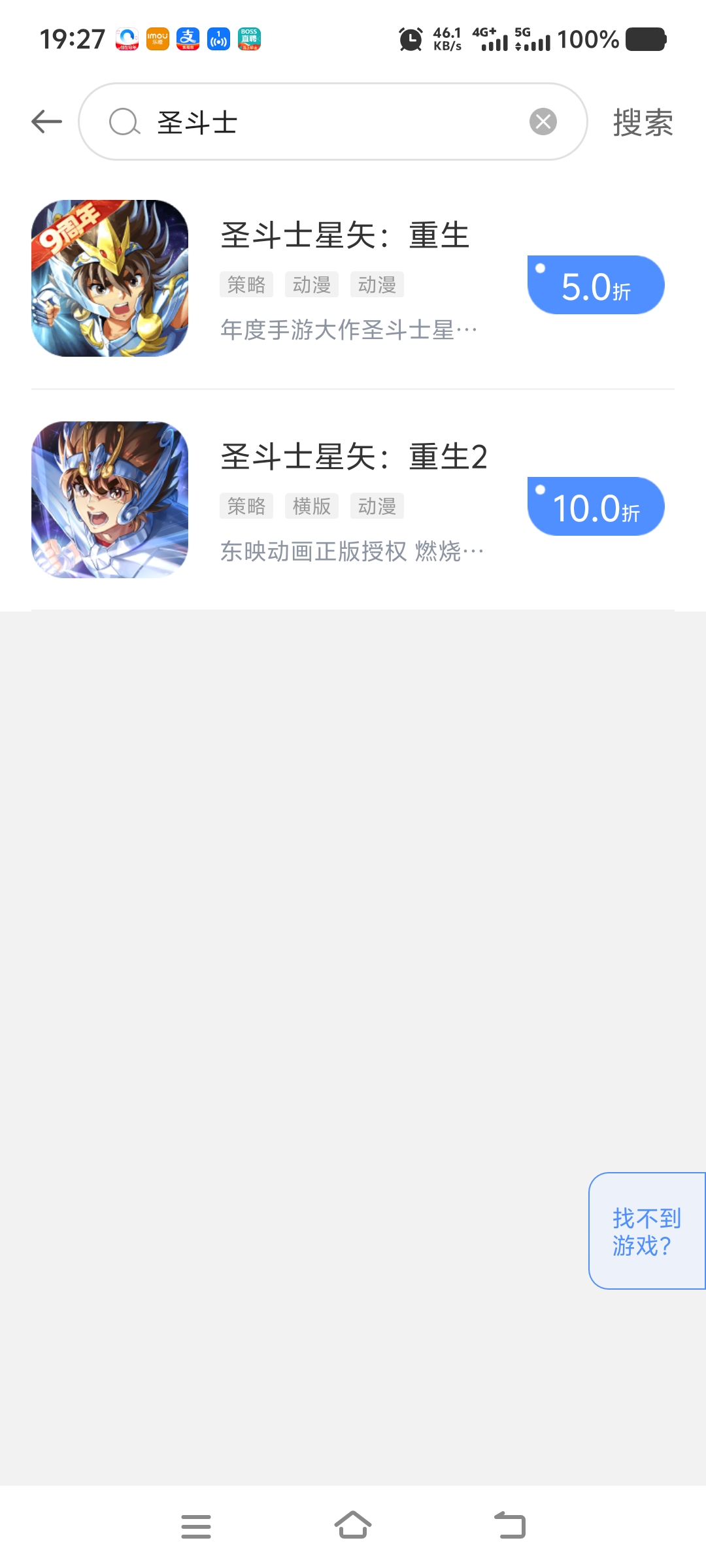Tap the 搜索 button

tap(643, 123)
